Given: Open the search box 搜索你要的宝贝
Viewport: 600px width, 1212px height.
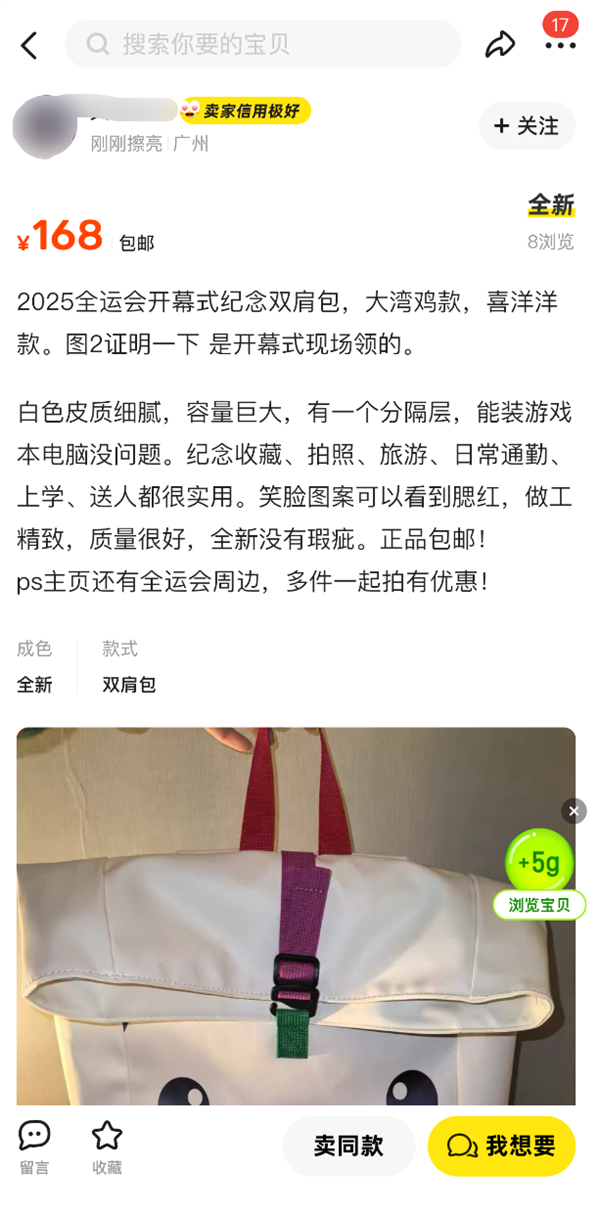Looking at the screenshot, I should [262, 44].
